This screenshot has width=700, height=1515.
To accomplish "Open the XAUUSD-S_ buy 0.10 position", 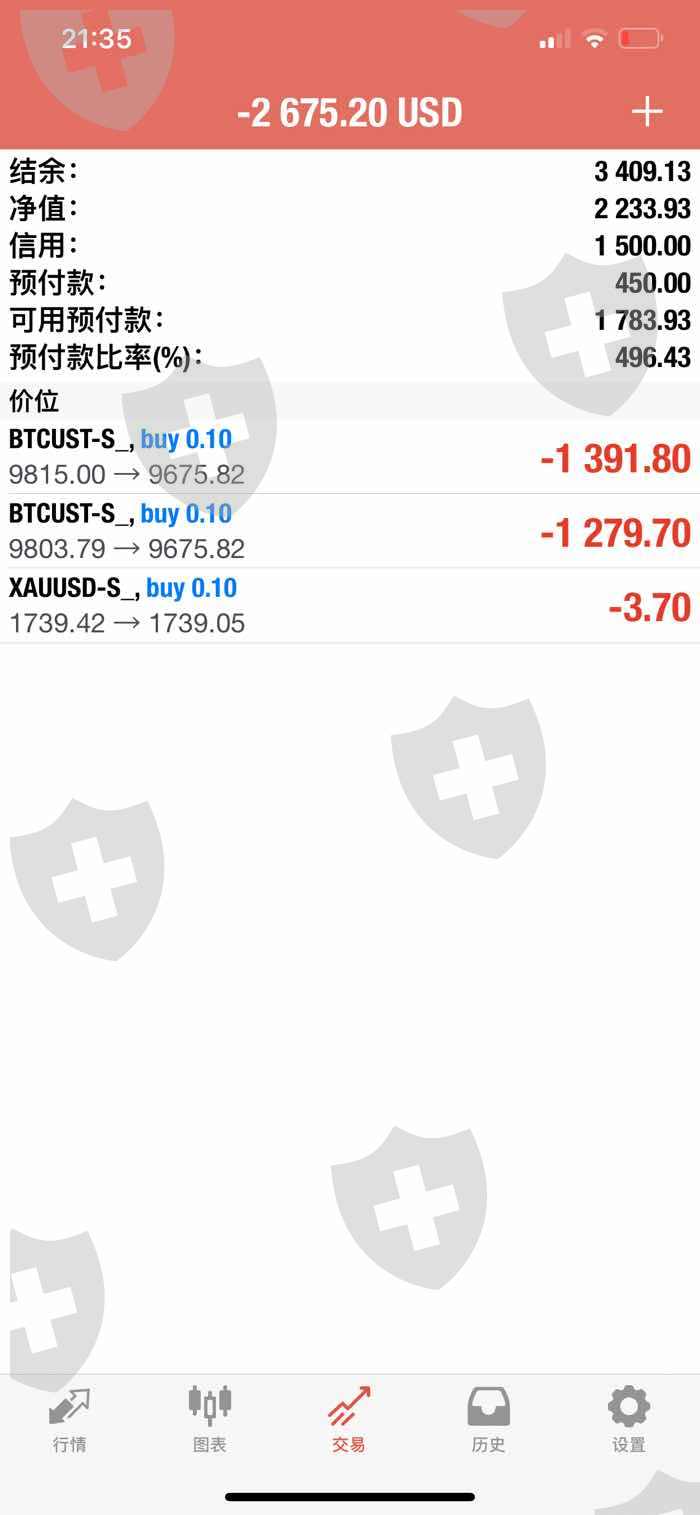I will click(x=350, y=605).
